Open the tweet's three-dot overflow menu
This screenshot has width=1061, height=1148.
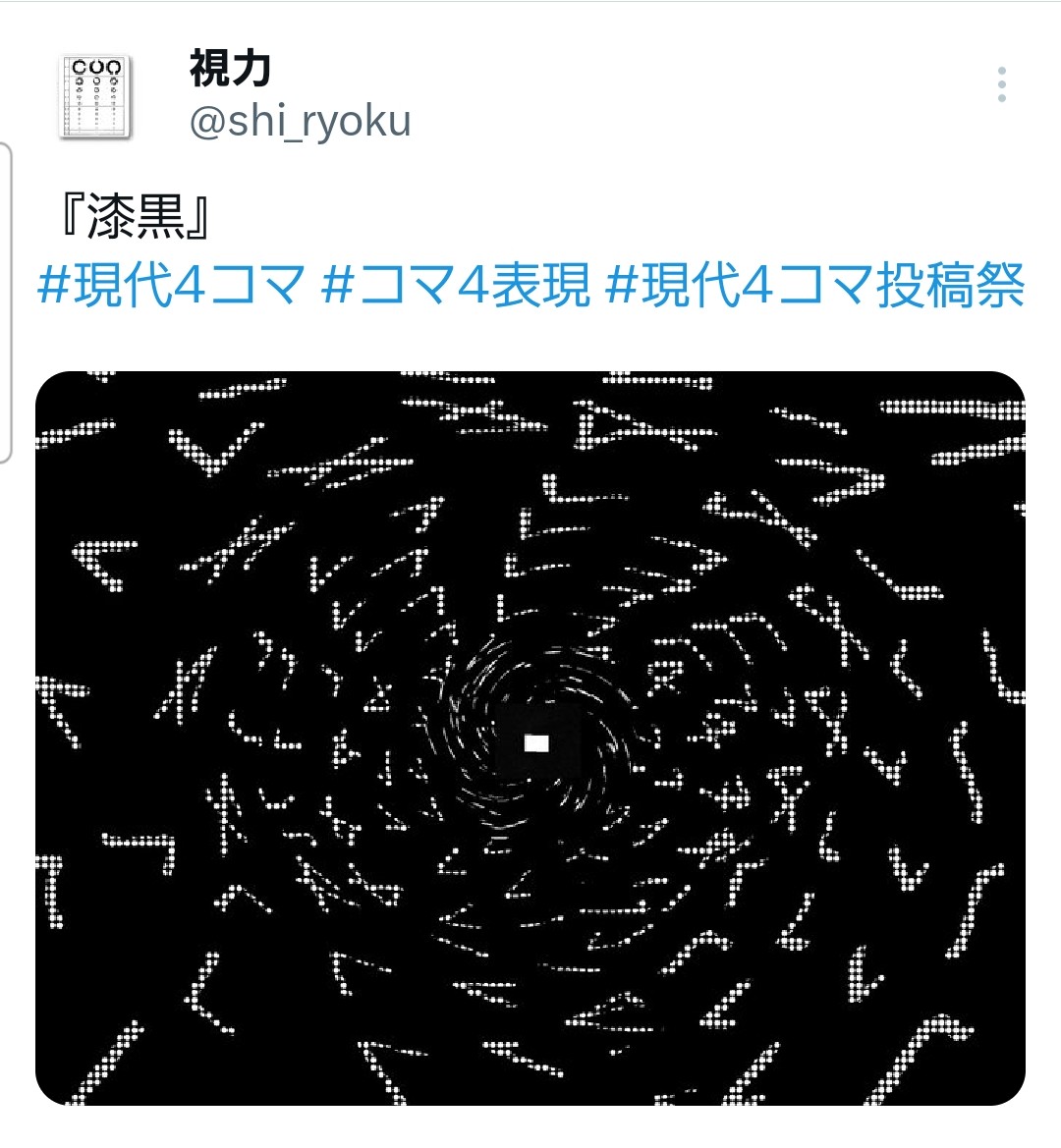tap(1001, 85)
